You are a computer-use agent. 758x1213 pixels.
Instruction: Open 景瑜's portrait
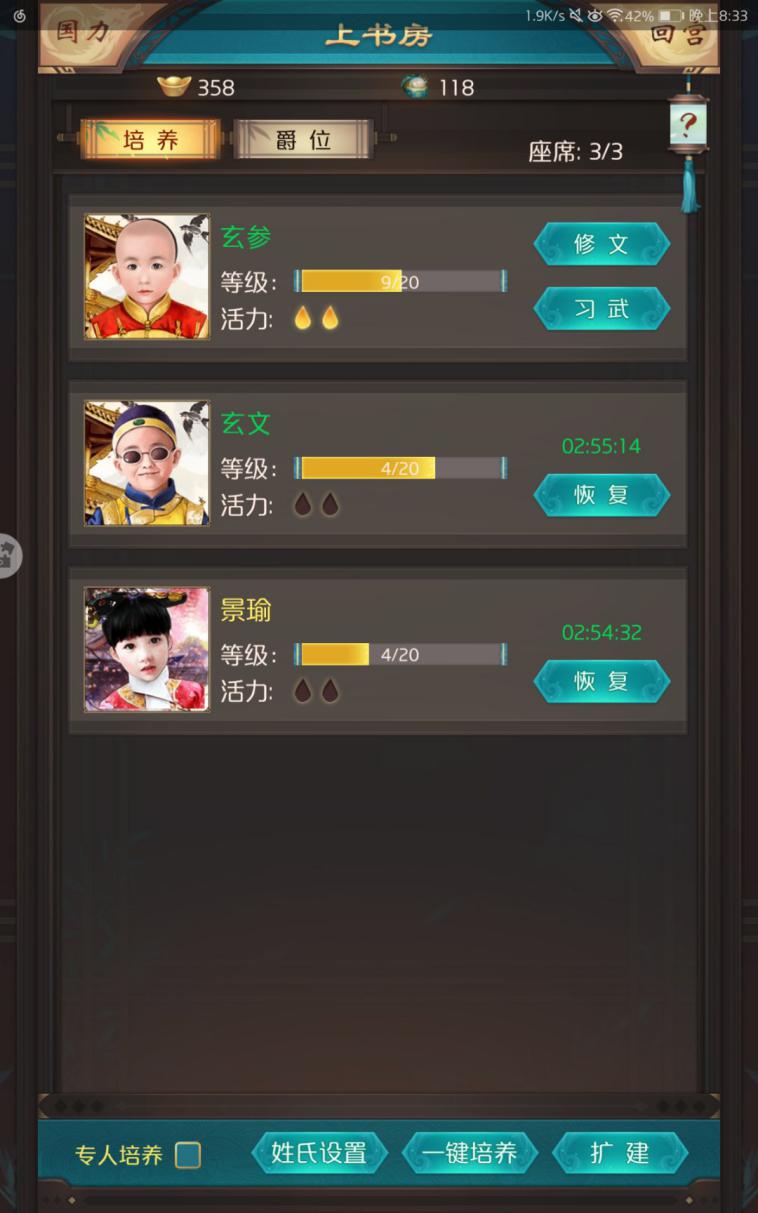coord(147,649)
